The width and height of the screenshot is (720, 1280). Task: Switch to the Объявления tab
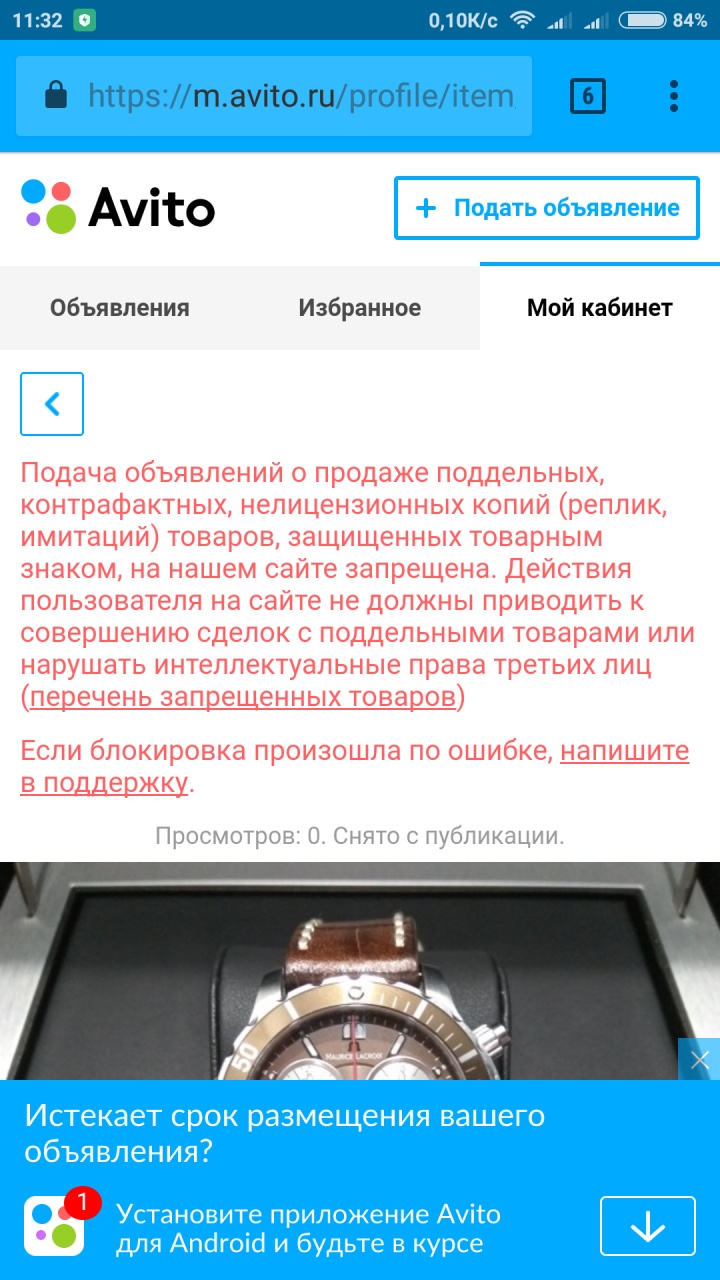[120, 308]
